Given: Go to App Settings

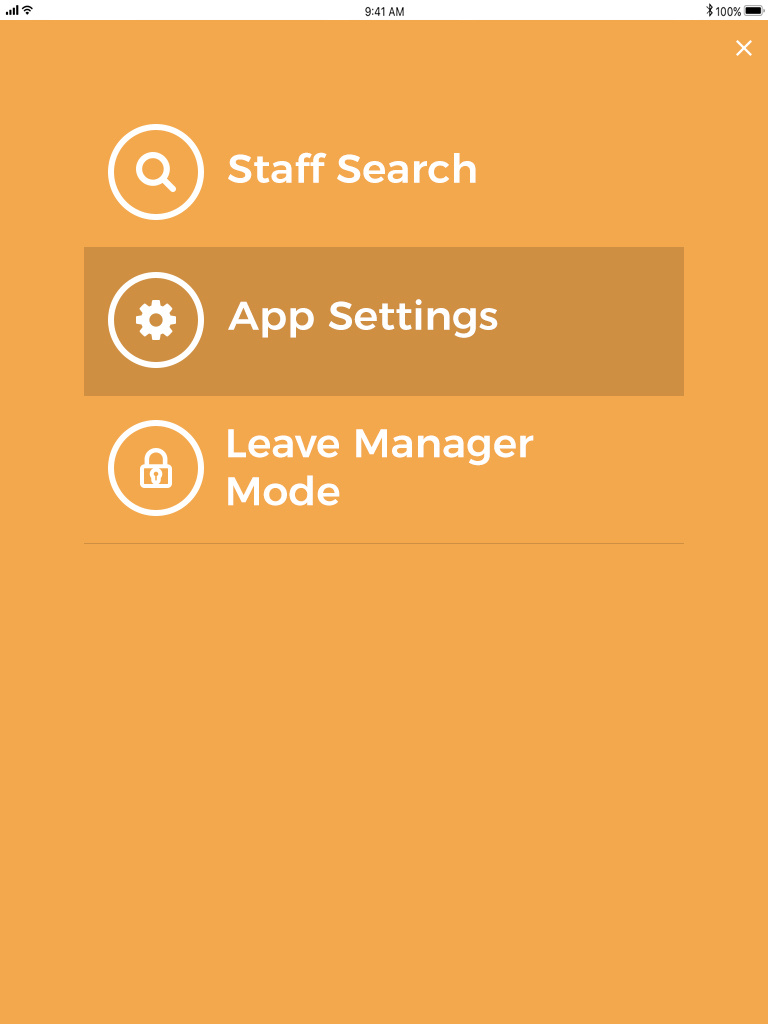Looking at the screenshot, I should [362, 320].
